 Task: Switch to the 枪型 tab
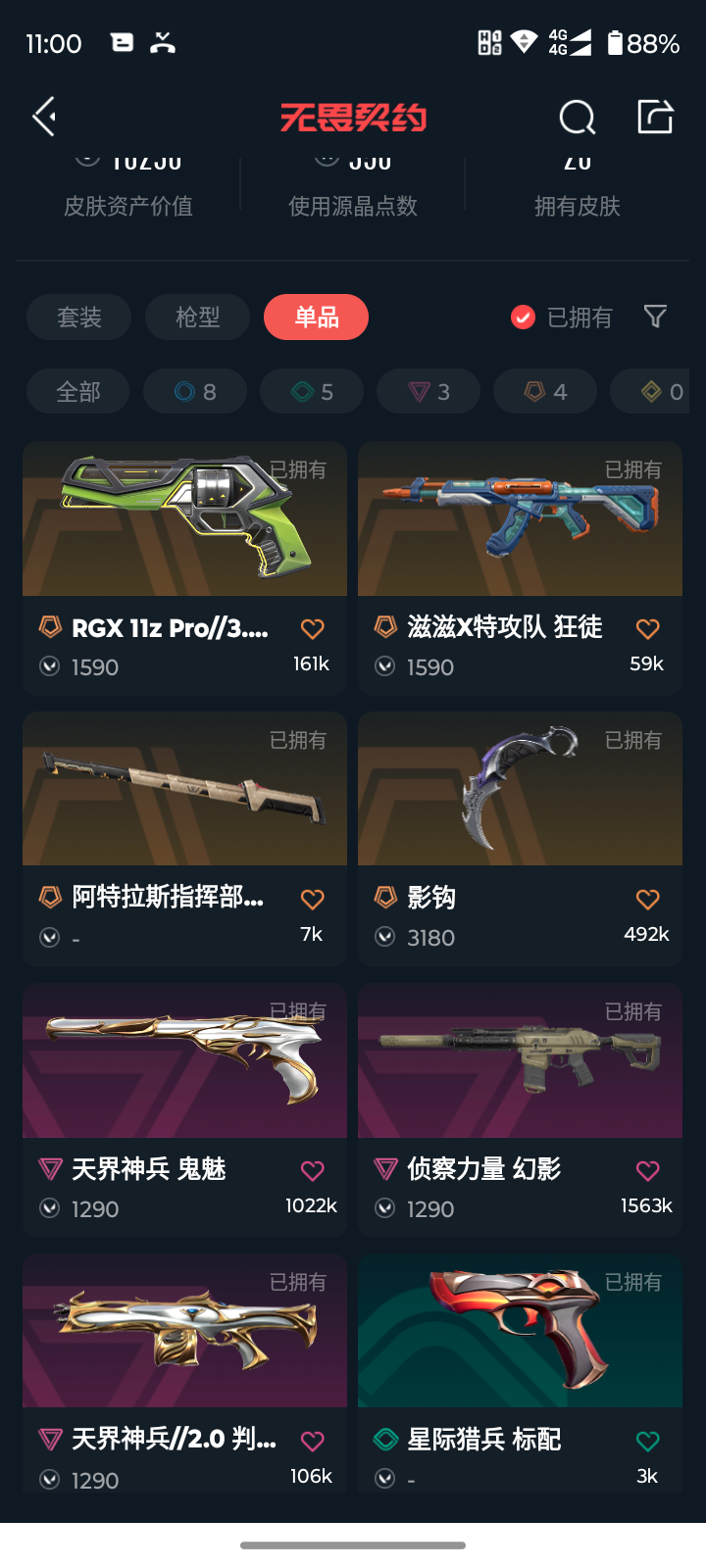click(197, 318)
